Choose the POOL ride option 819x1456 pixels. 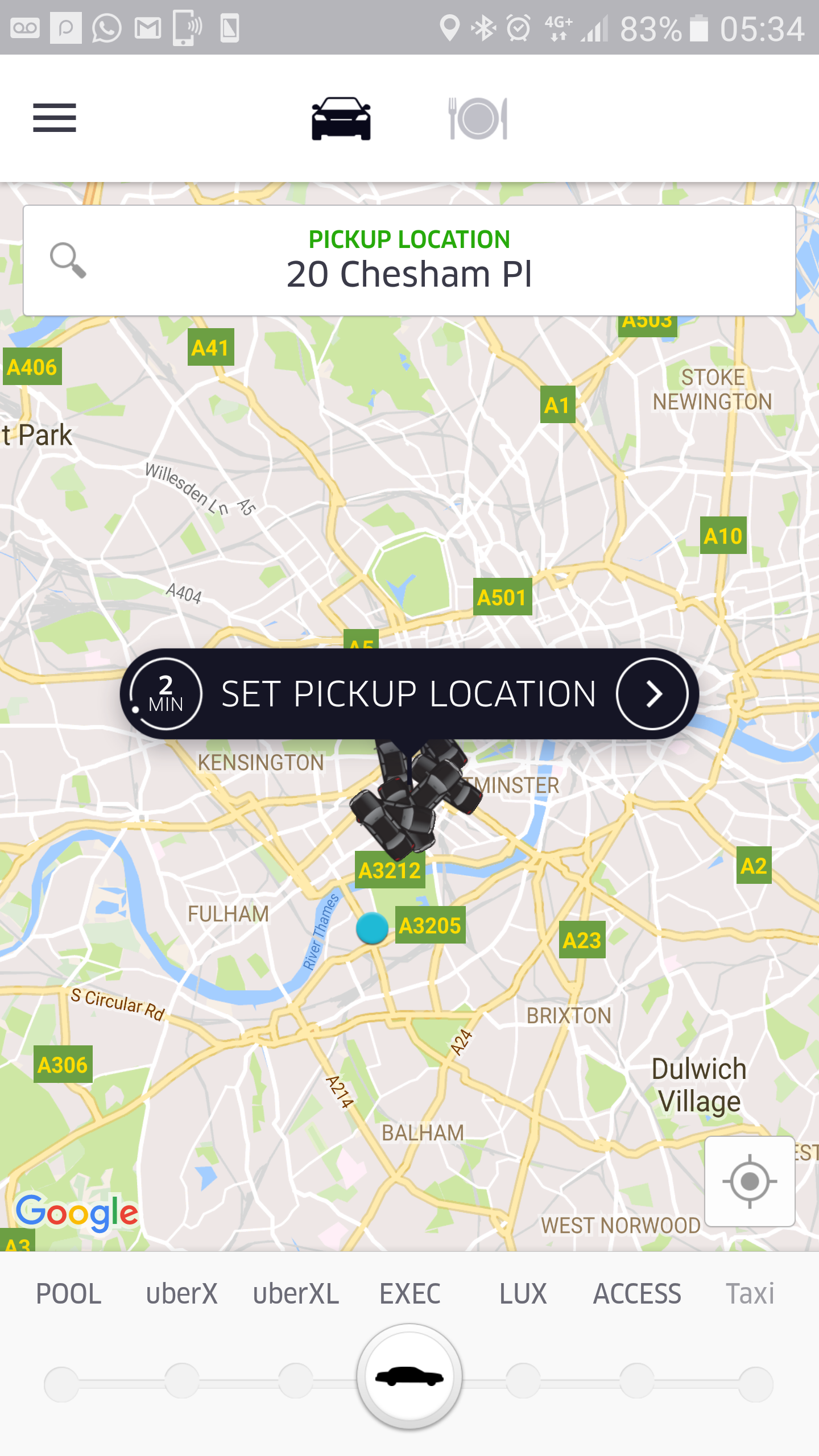[68, 1294]
